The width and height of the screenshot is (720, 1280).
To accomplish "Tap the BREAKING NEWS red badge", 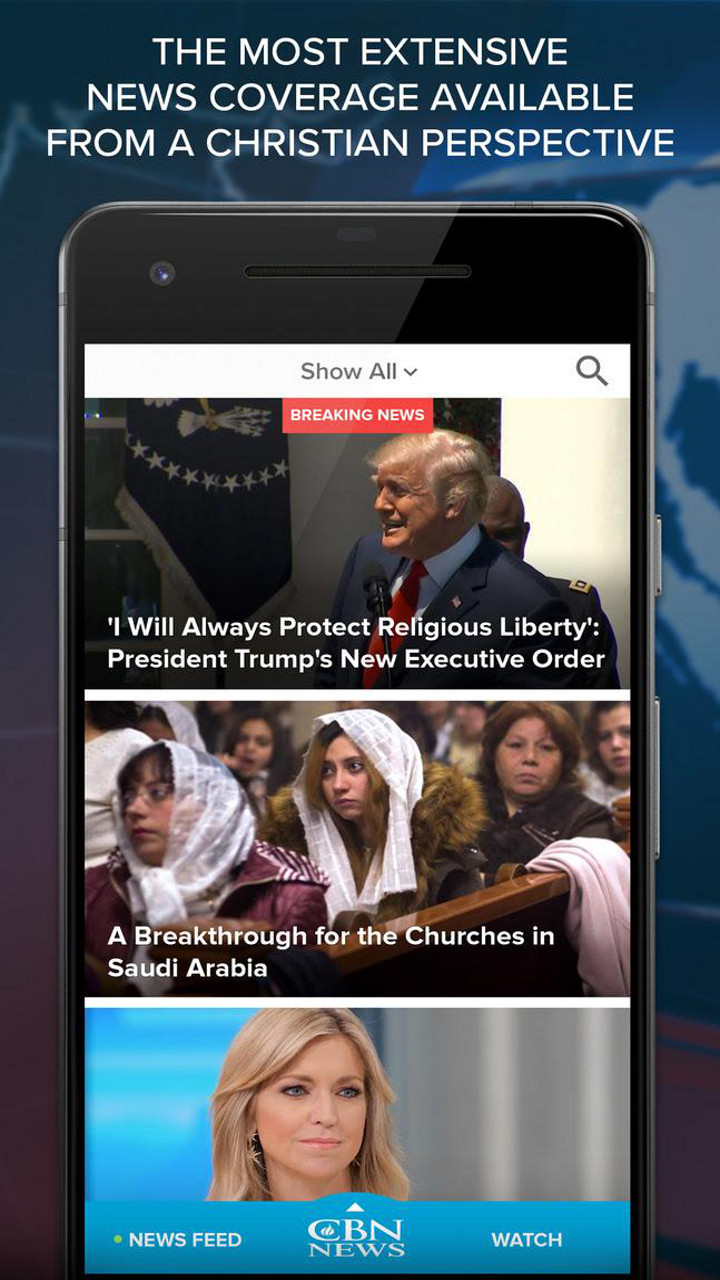I will coord(356,413).
